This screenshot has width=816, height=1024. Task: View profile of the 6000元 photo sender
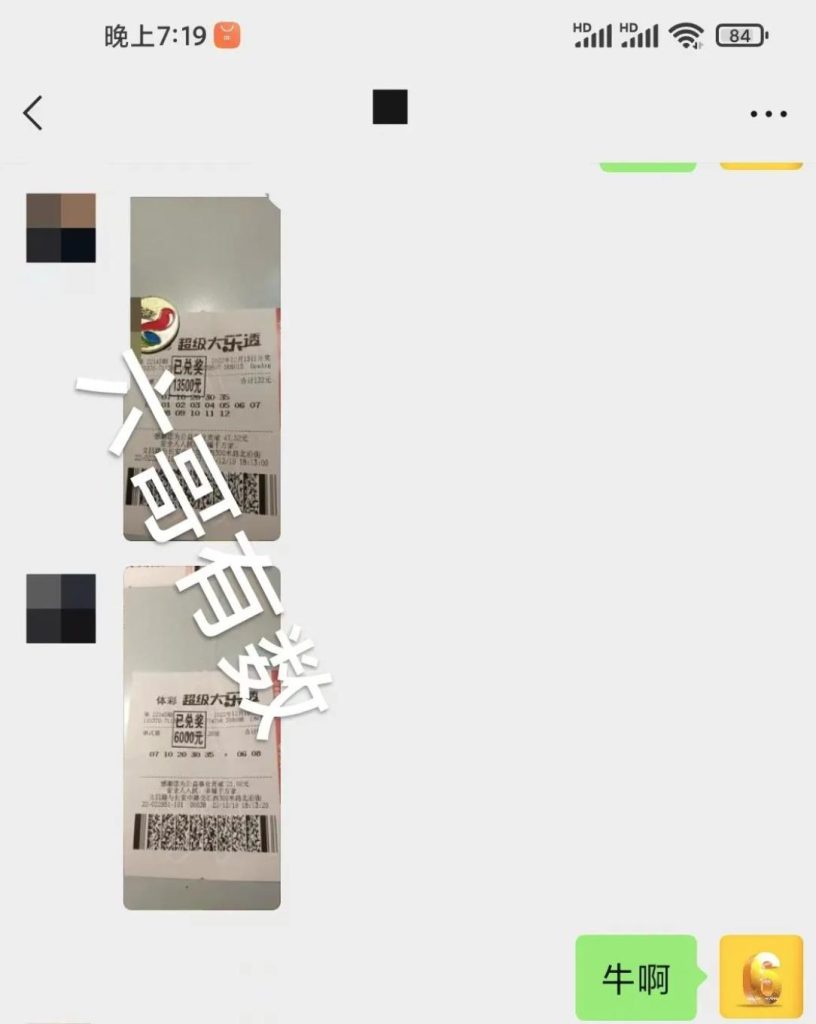(x=61, y=608)
